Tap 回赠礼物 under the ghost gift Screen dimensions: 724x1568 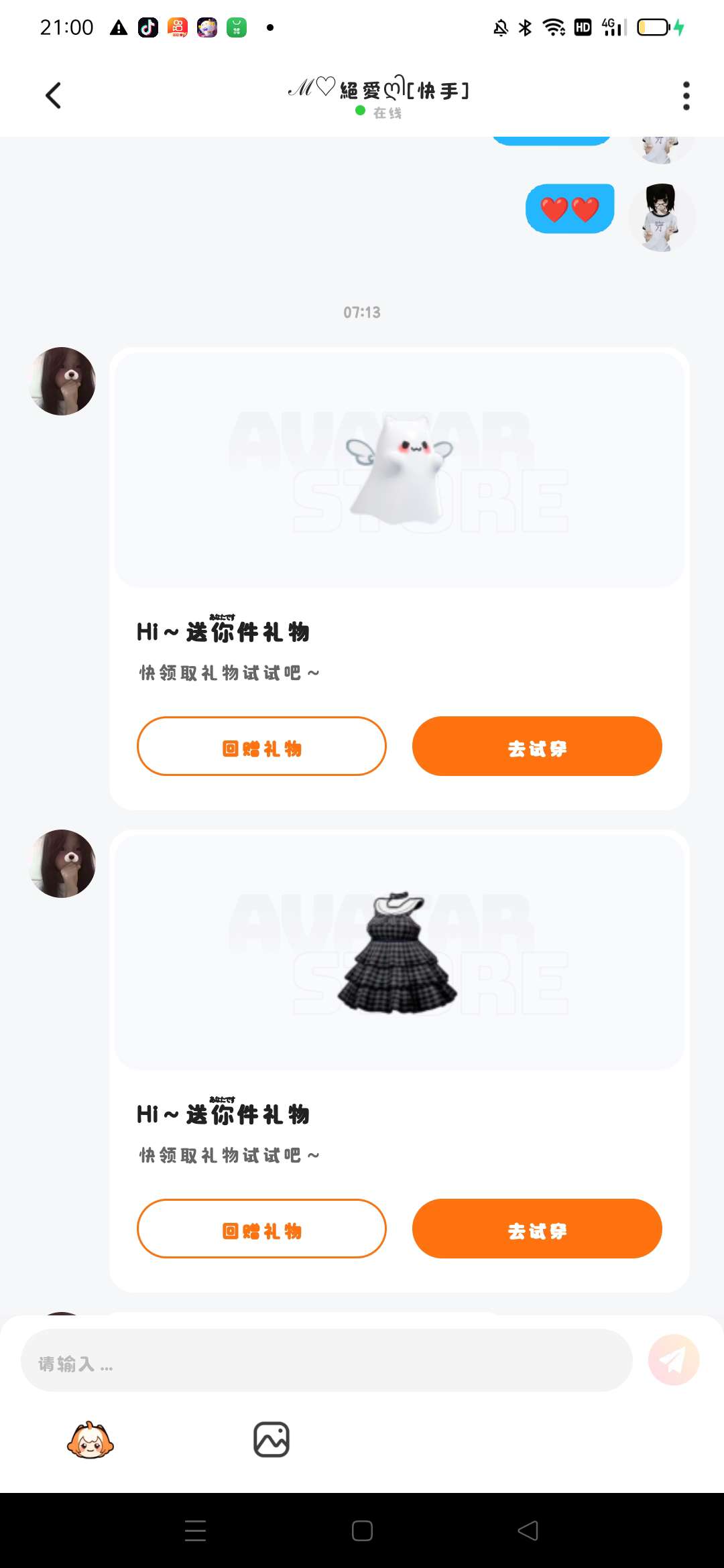pos(261,746)
